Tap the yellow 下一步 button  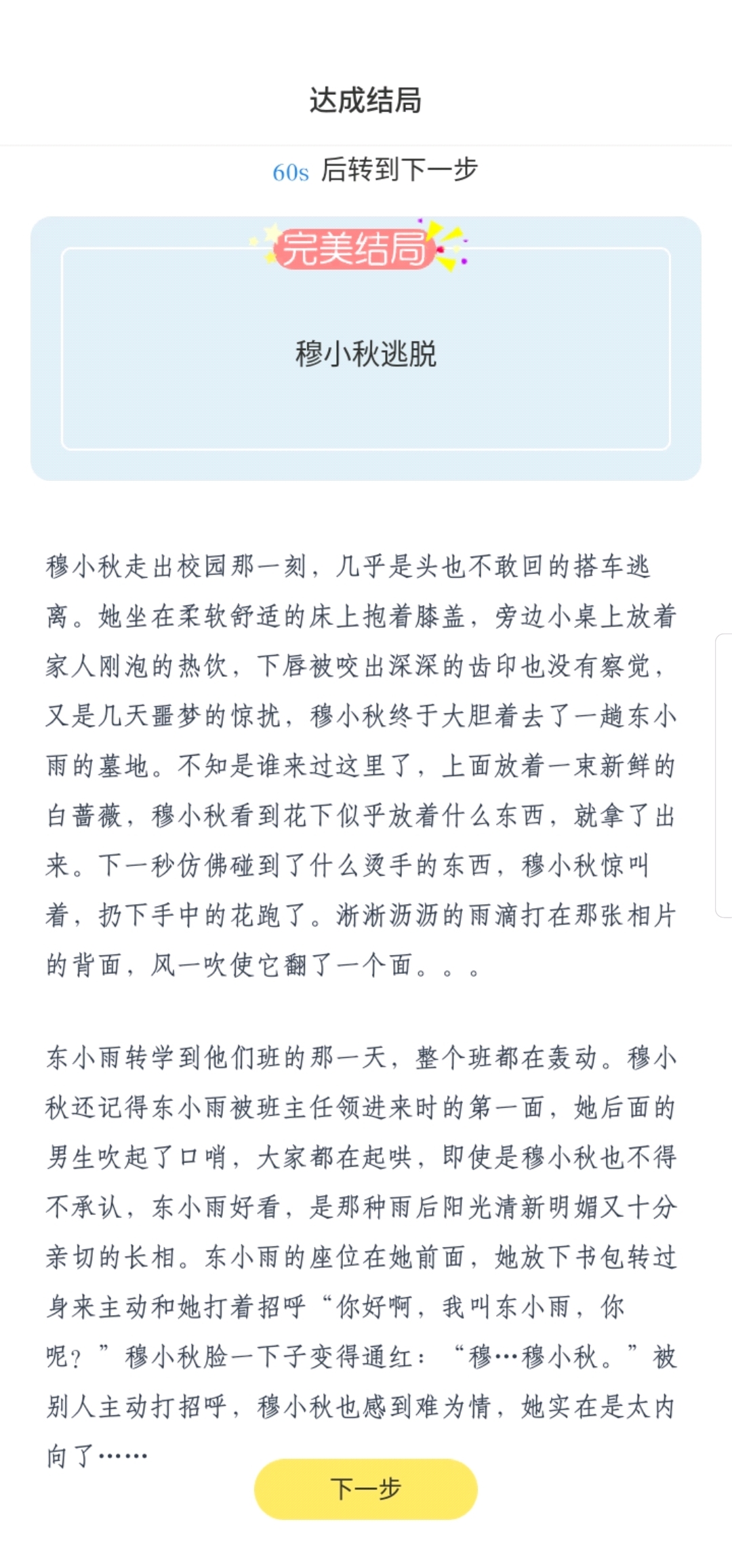click(366, 1489)
